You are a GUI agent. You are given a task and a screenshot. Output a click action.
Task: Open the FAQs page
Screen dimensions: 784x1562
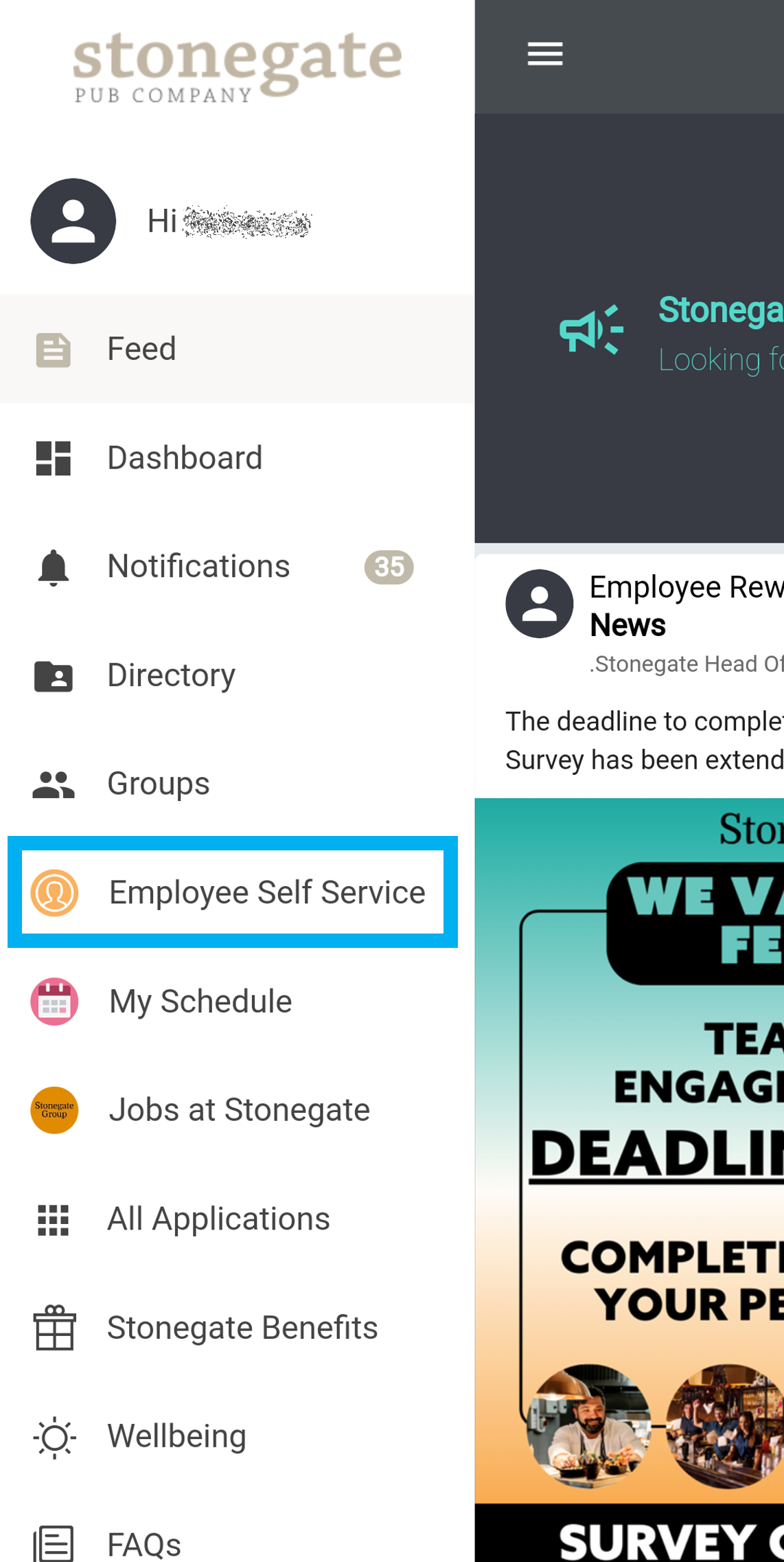pyautogui.click(x=144, y=1544)
